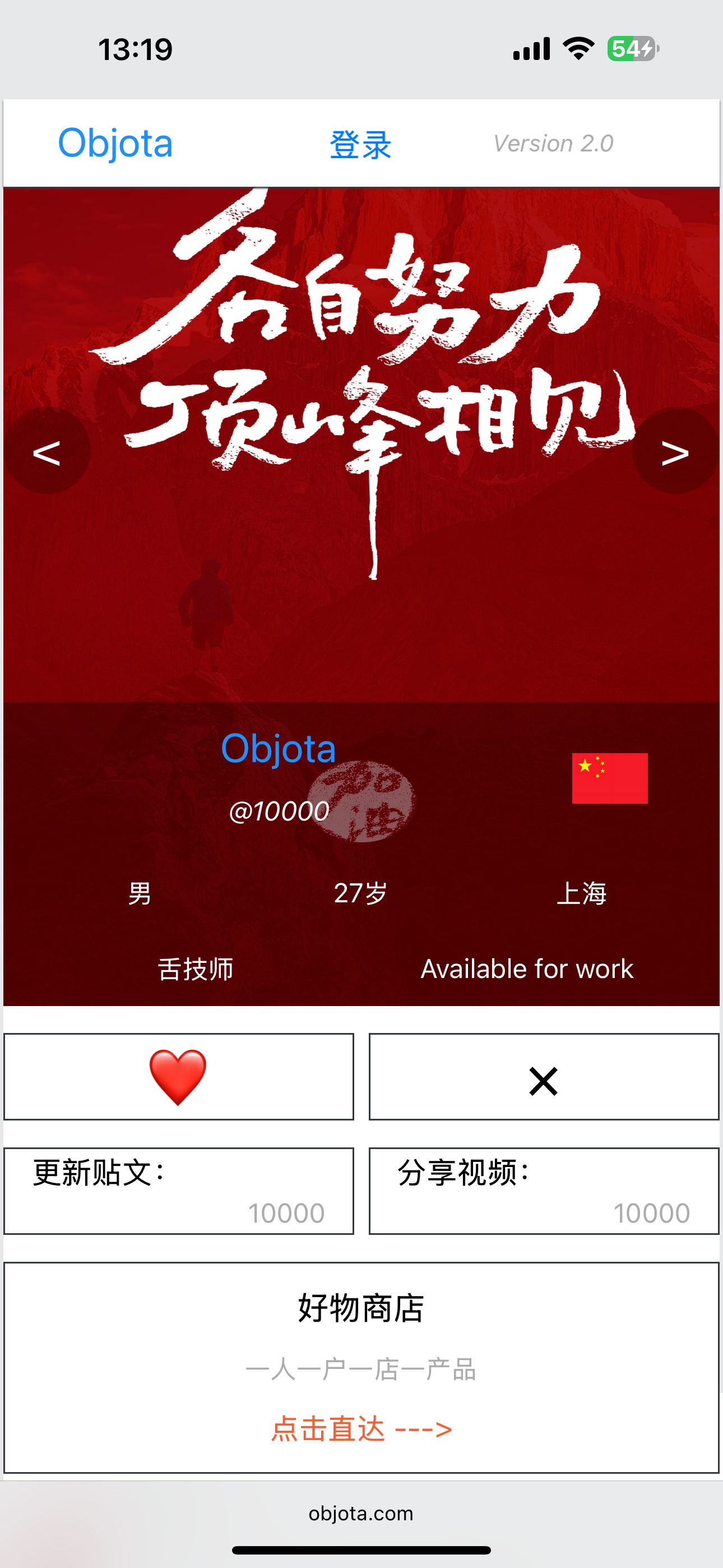Image resolution: width=723 pixels, height=1568 pixels.
Task: Go to the previous banner image
Action: tap(47, 451)
